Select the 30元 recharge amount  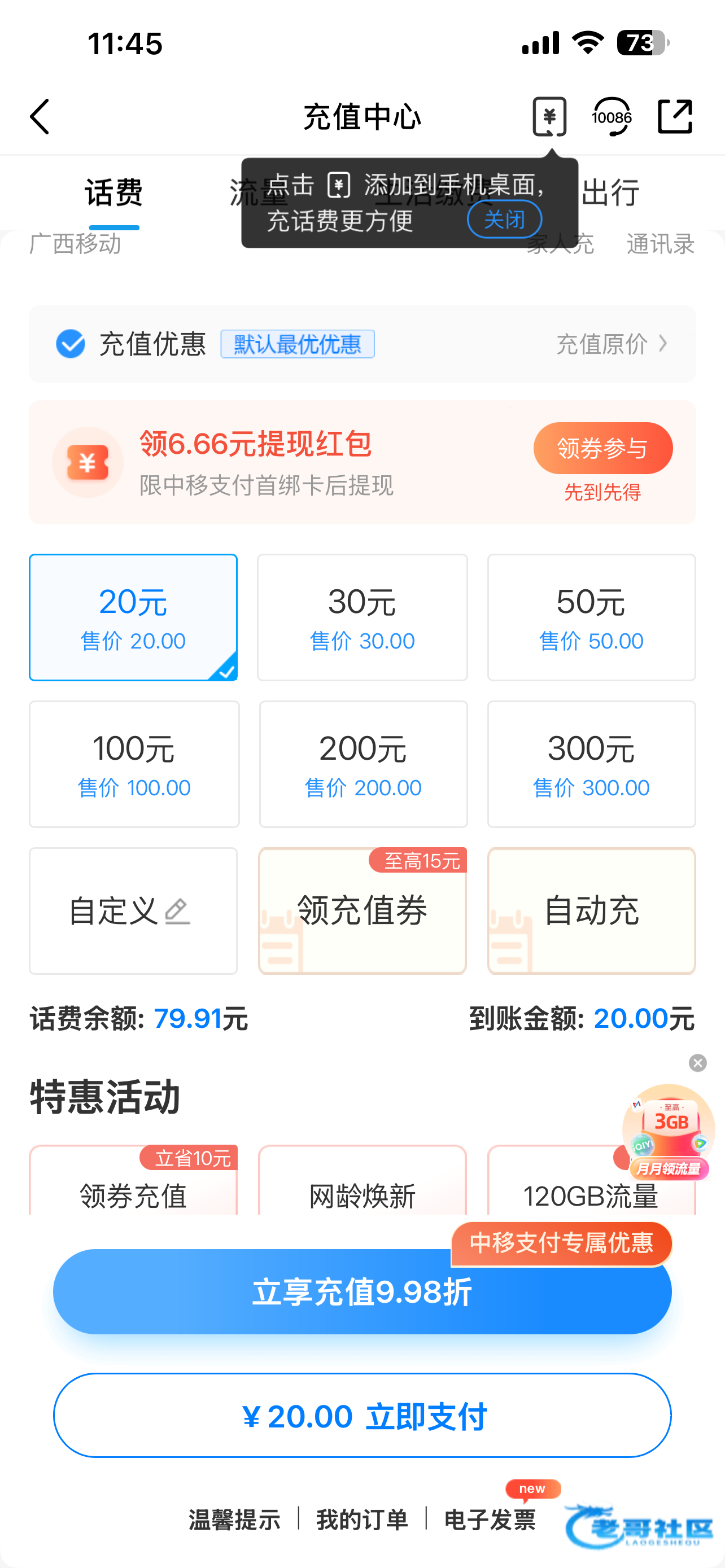pyautogui.click(x=362, y=617)
